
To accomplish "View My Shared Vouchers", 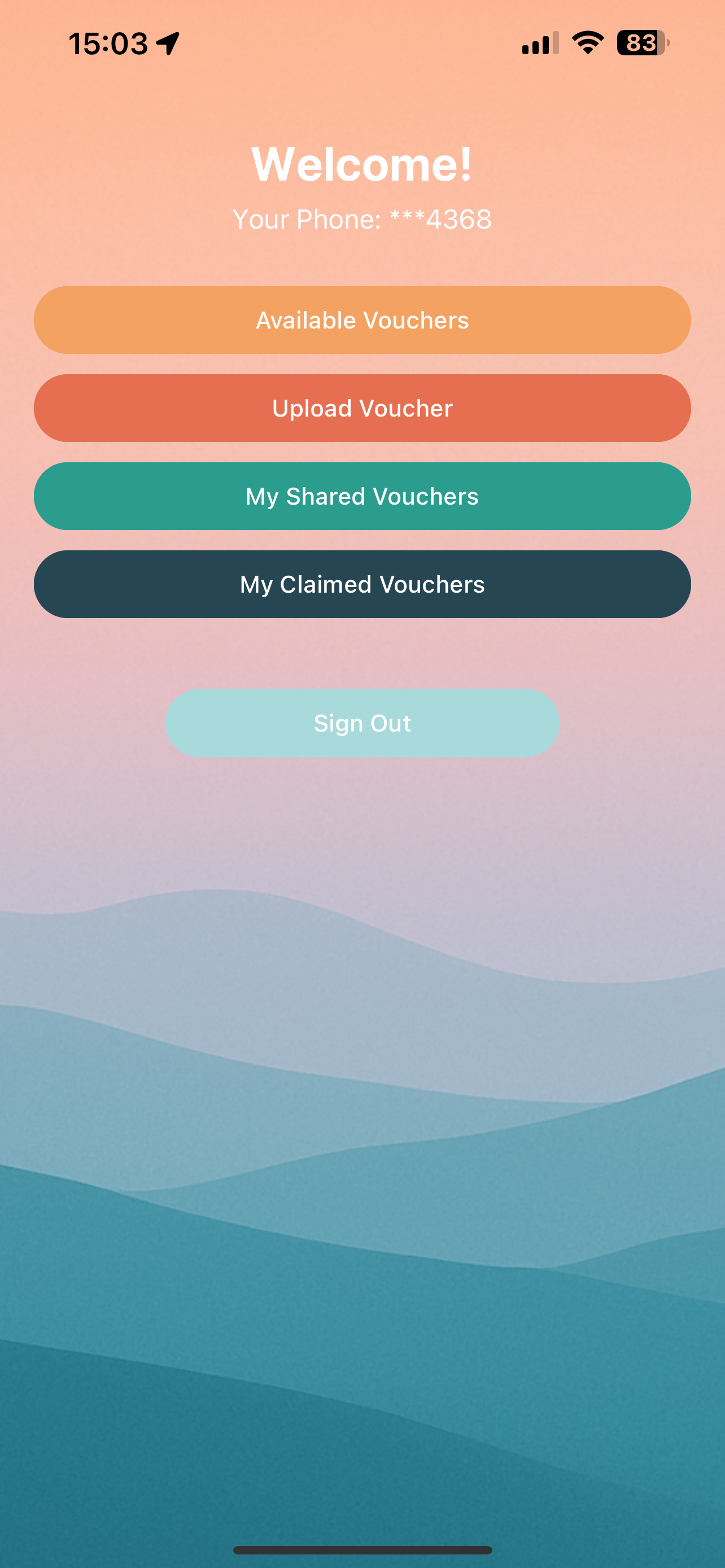I will tap(362, 496).
